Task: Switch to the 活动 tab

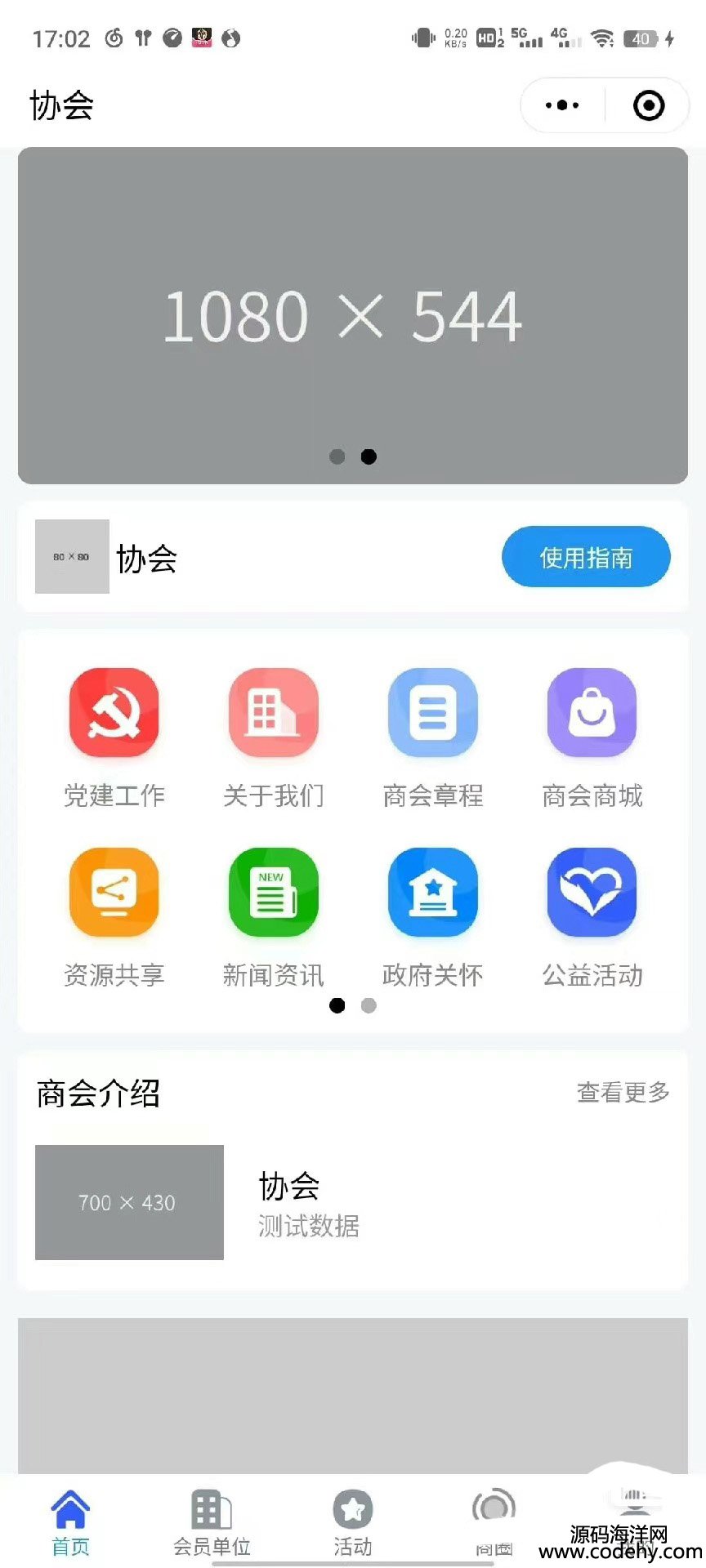Action: coord(353,1521)
